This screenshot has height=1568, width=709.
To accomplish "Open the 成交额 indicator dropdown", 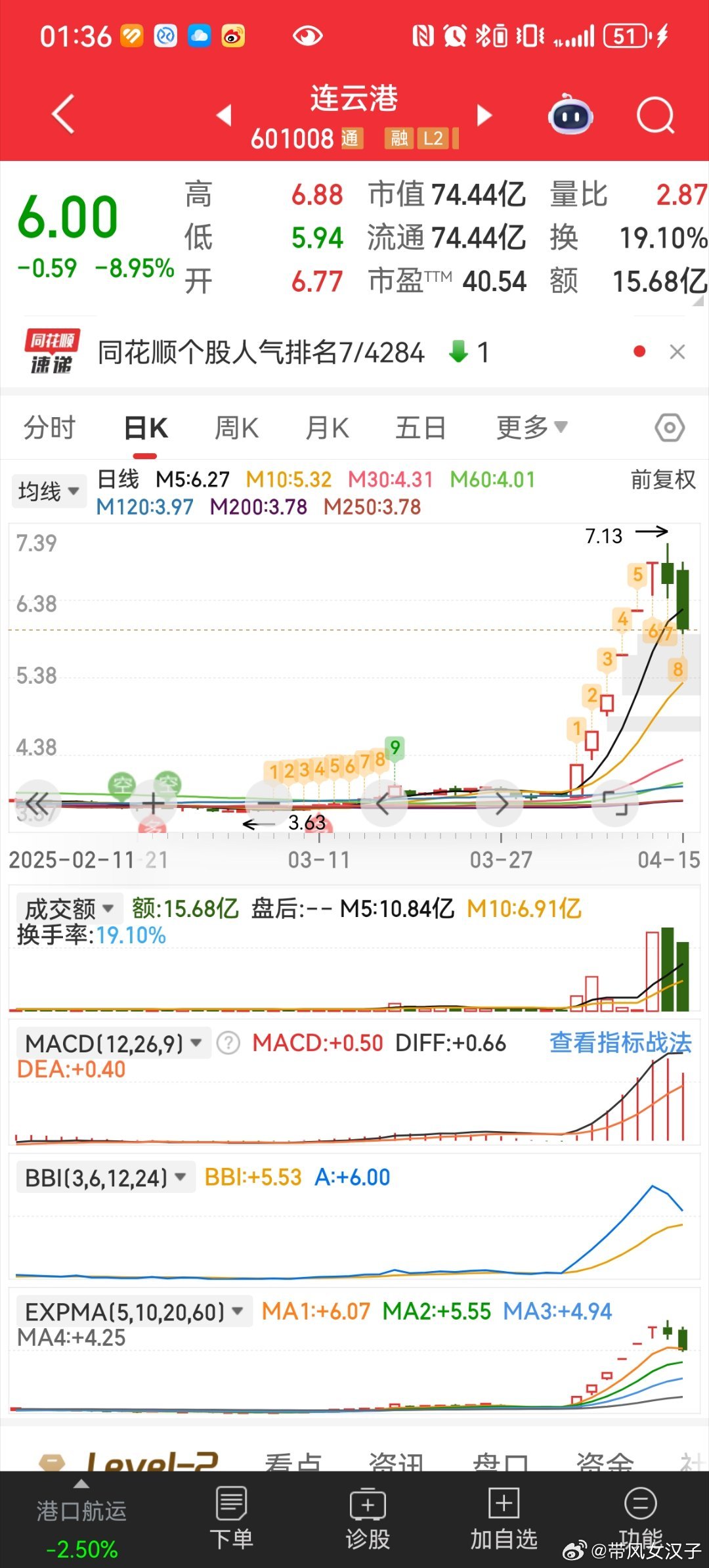I will click(x=68, y=908).
